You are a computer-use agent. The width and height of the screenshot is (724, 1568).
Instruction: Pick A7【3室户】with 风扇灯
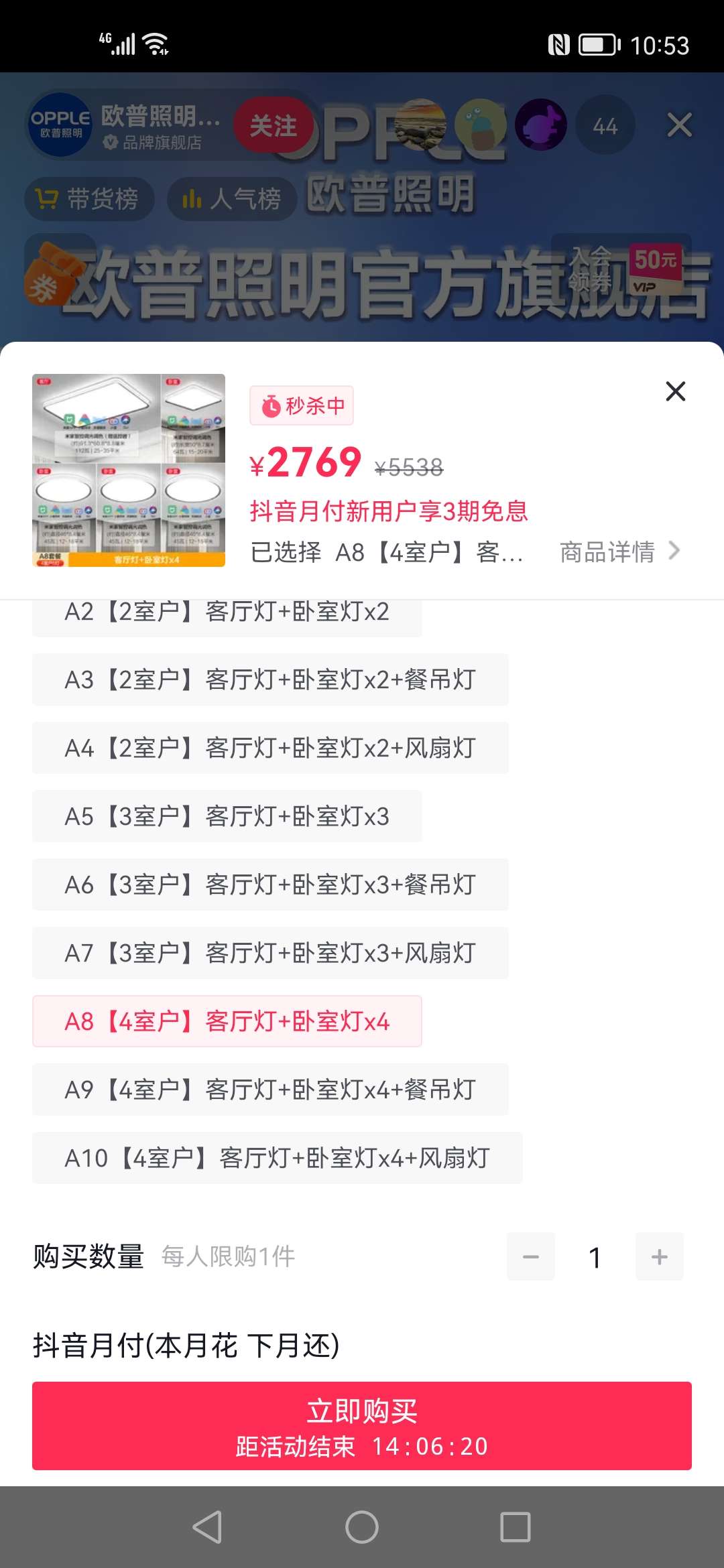(x=270, y=953)
